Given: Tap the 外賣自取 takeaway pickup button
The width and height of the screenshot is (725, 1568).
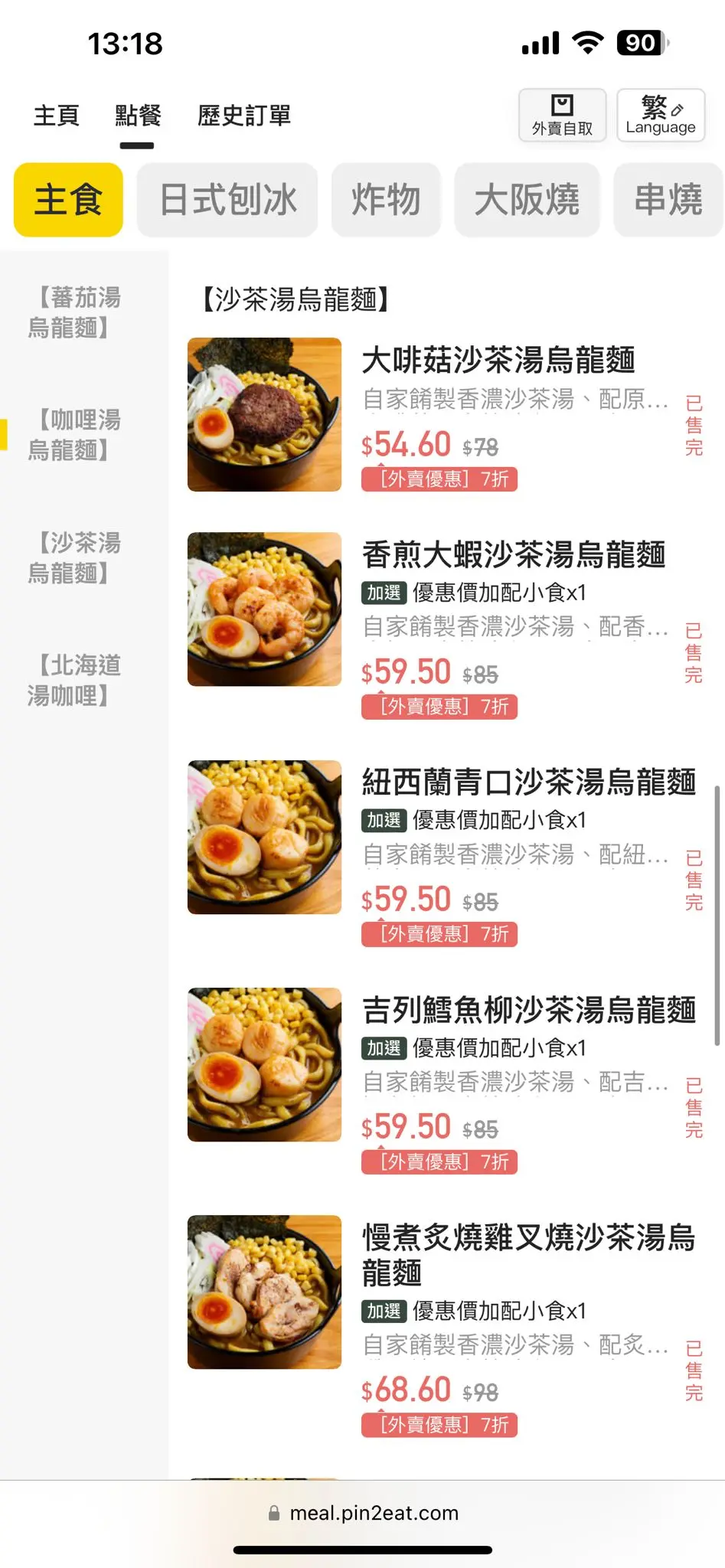Looking at the screenshot, I should (562, 115).
